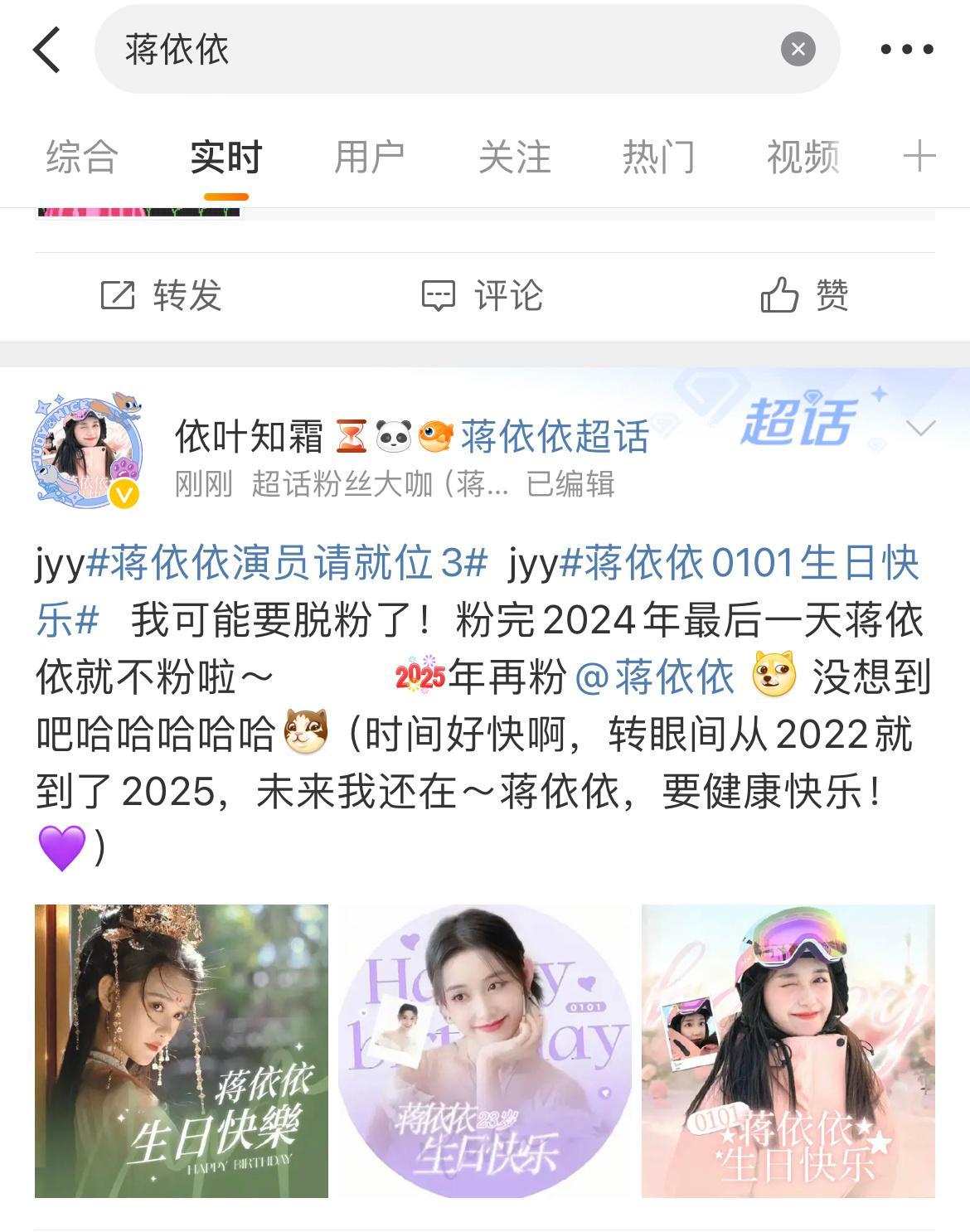Open the 蒋依依超话 super topic link
This screenshot has height=1232, width=970.
(x=554, y=436)
